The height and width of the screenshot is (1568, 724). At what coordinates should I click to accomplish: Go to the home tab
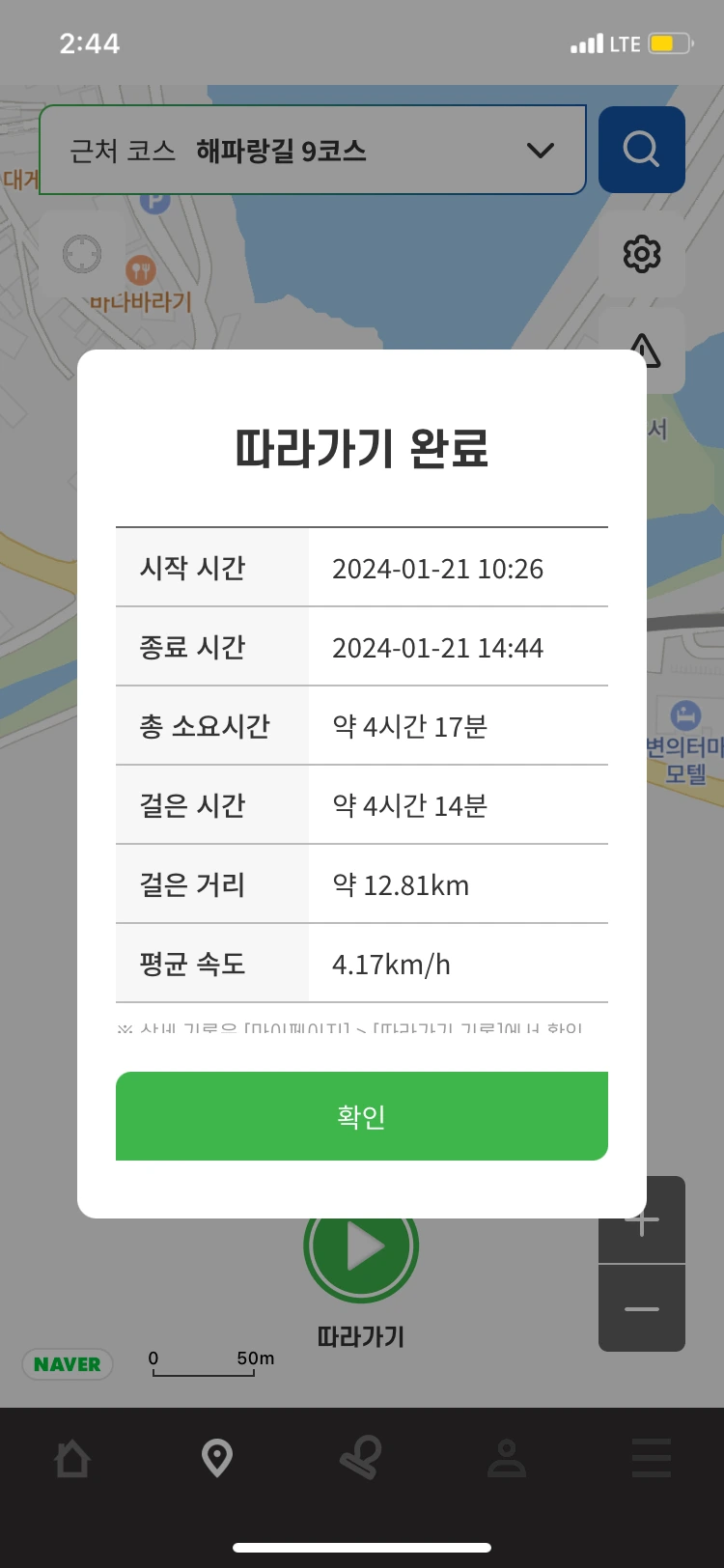pos(72,1458)
